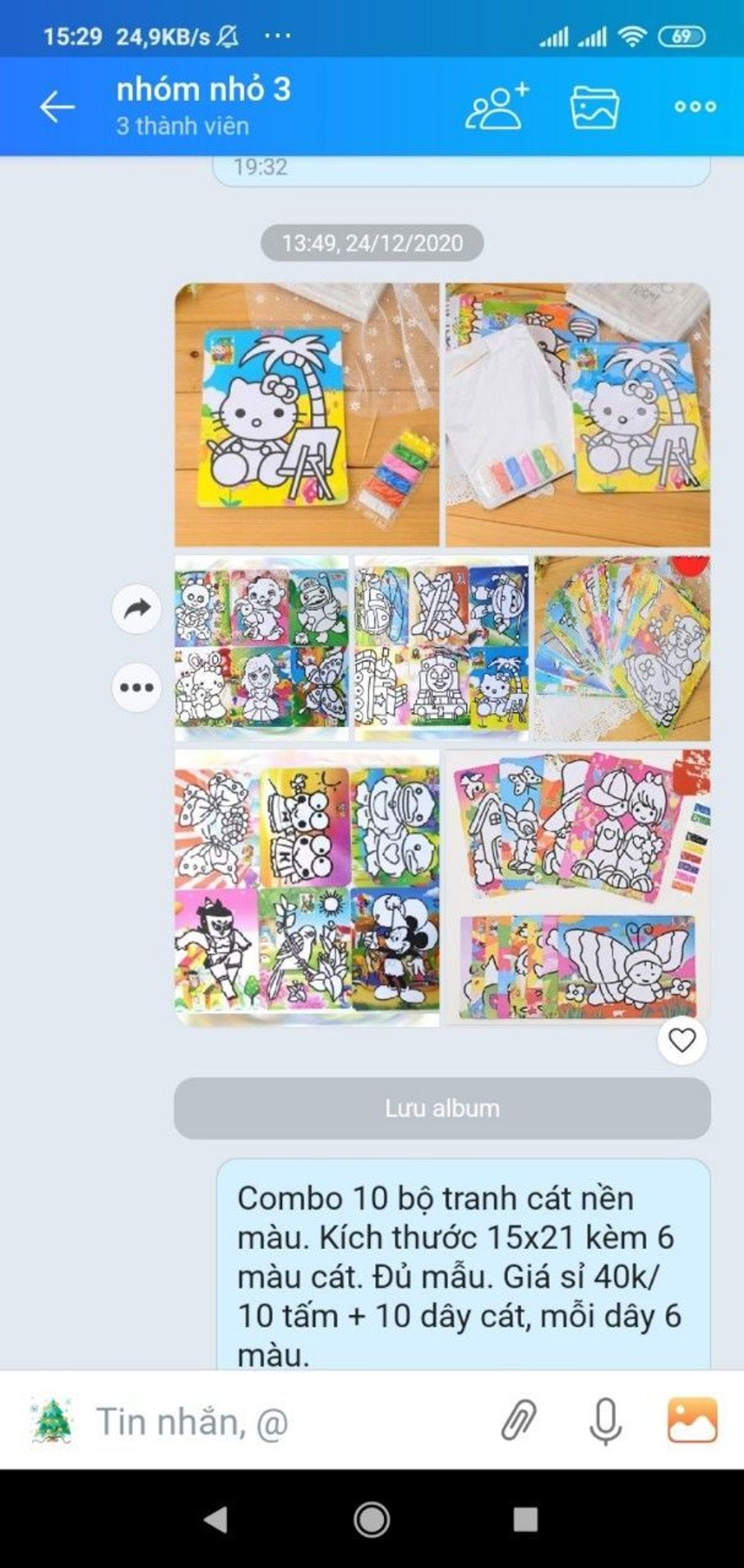
Task: Open more options for the album message
Action: [x=136, y=687]
